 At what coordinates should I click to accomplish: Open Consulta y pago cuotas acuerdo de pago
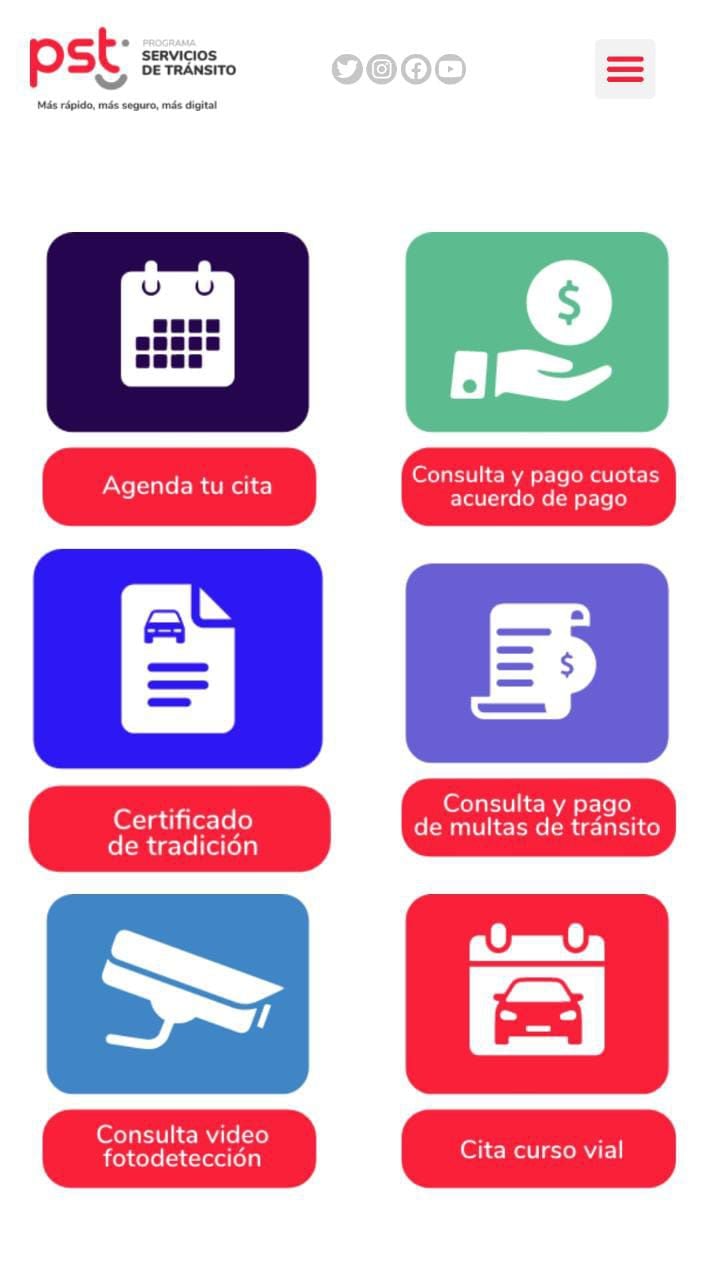(538, 486)
